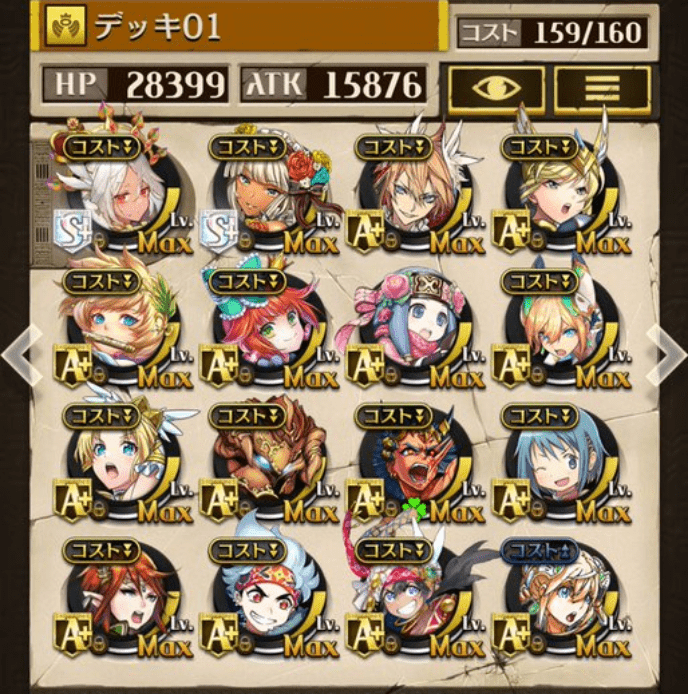Image resolution: width=688 pixels, height=694 pixels.
Task: Go to the previous deck with left arrow
Action: 20,352
